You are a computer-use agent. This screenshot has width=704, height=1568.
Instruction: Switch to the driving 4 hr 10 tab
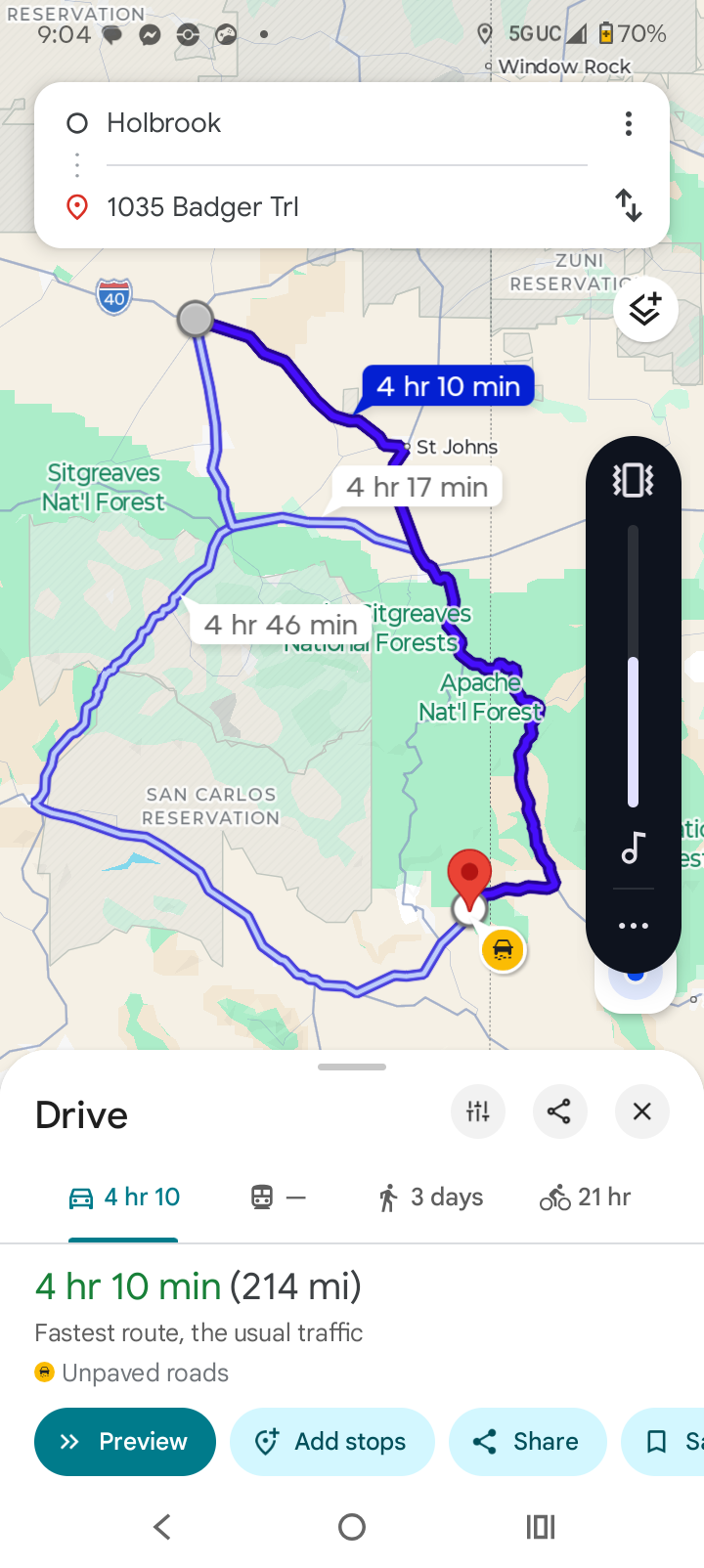pos(124,1198)
